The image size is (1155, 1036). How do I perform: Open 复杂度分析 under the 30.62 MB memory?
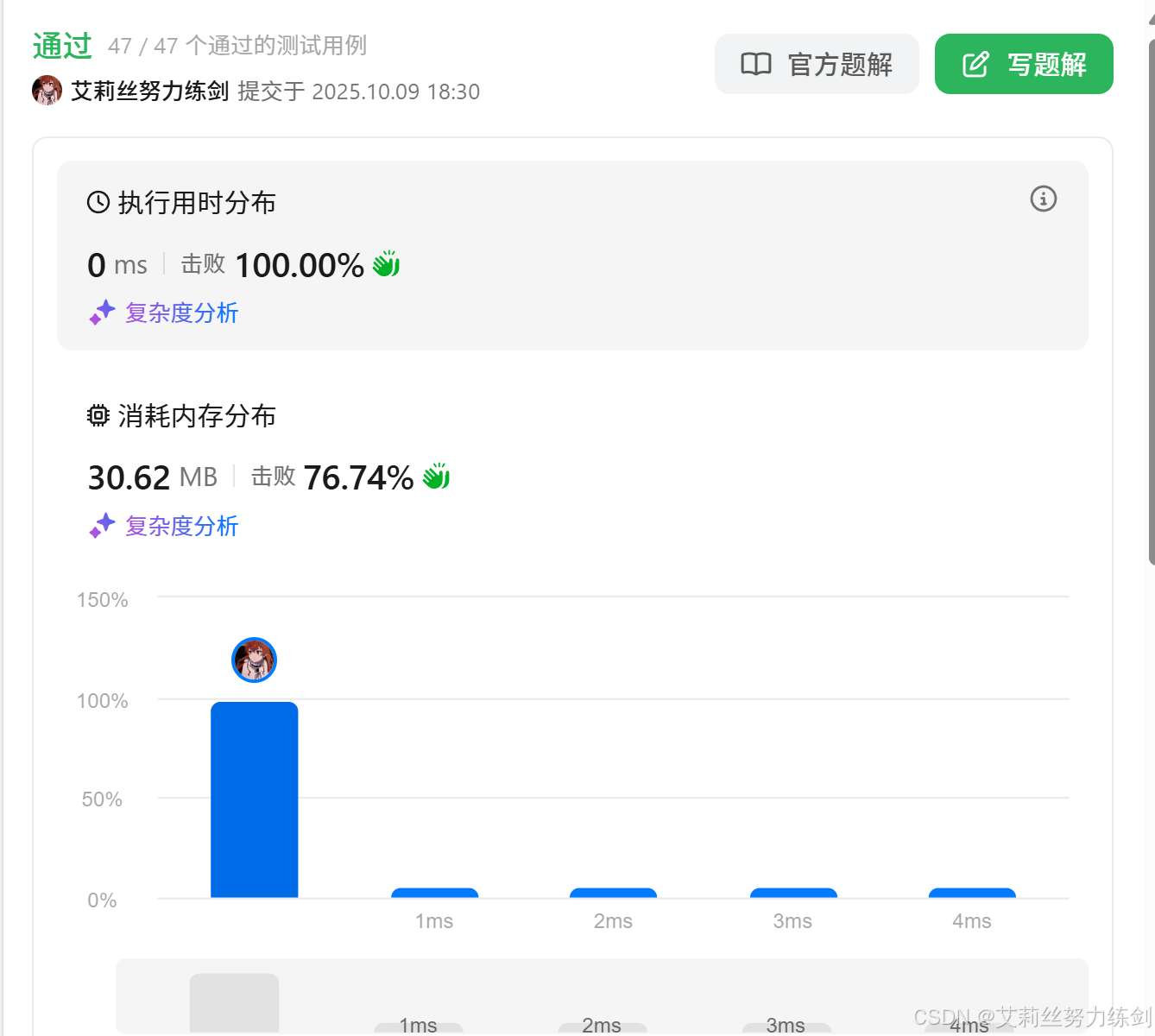click(181, 526)
